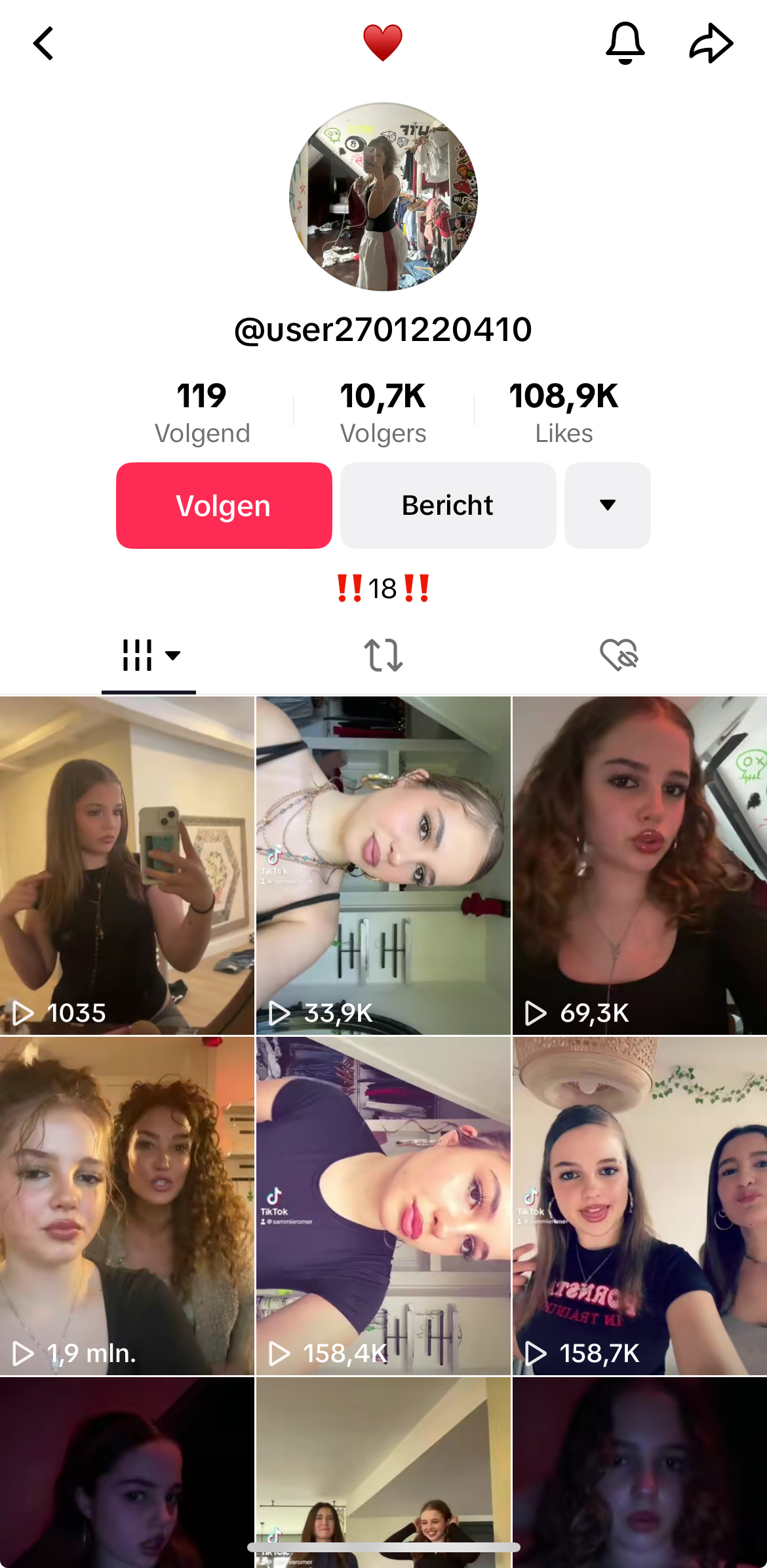Switch to the reposts tab

383,655
